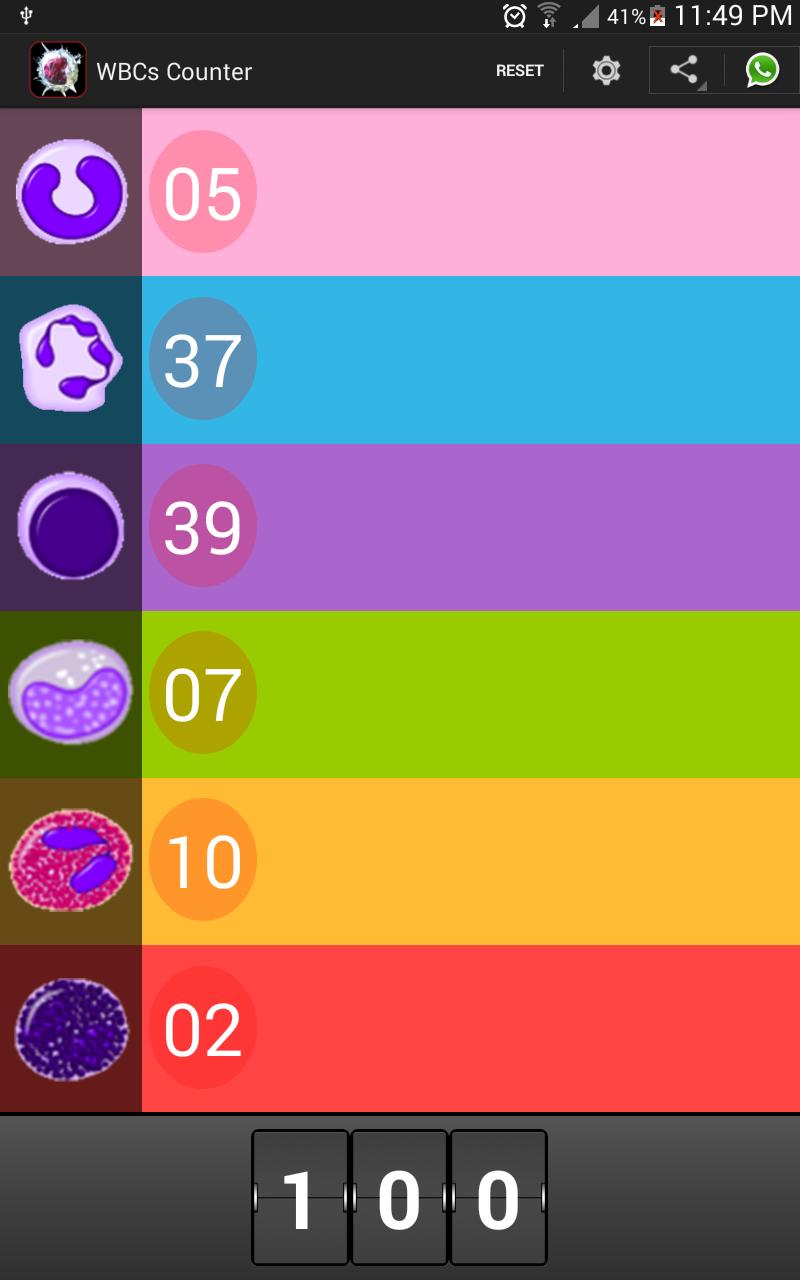This screenshot has height=1280, width=800.
Task: Tap the total counter showing 100
Action: click(400, 1195)
